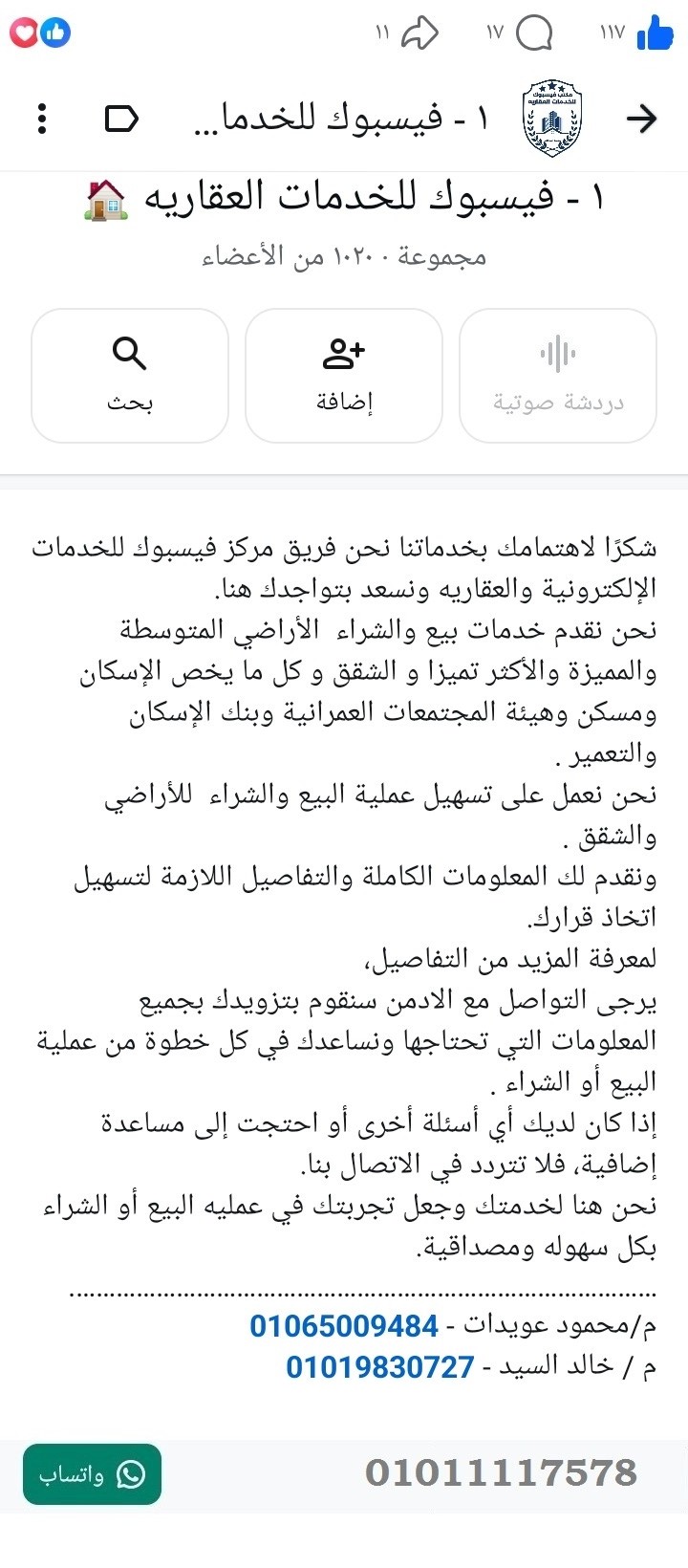The width and height of the screenshot is (688, 1568).
Task: Tap the back arrow to exit the group
Action: (644, 119)
